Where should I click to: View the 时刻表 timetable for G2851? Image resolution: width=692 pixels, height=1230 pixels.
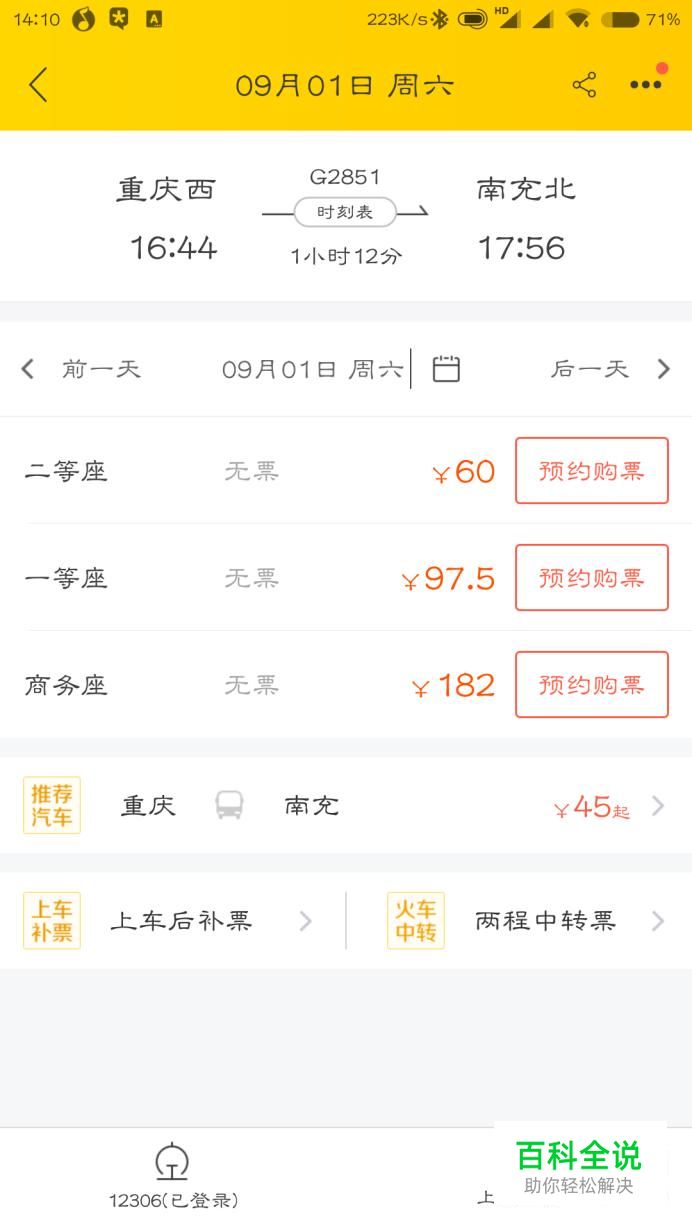click(345, 212)
